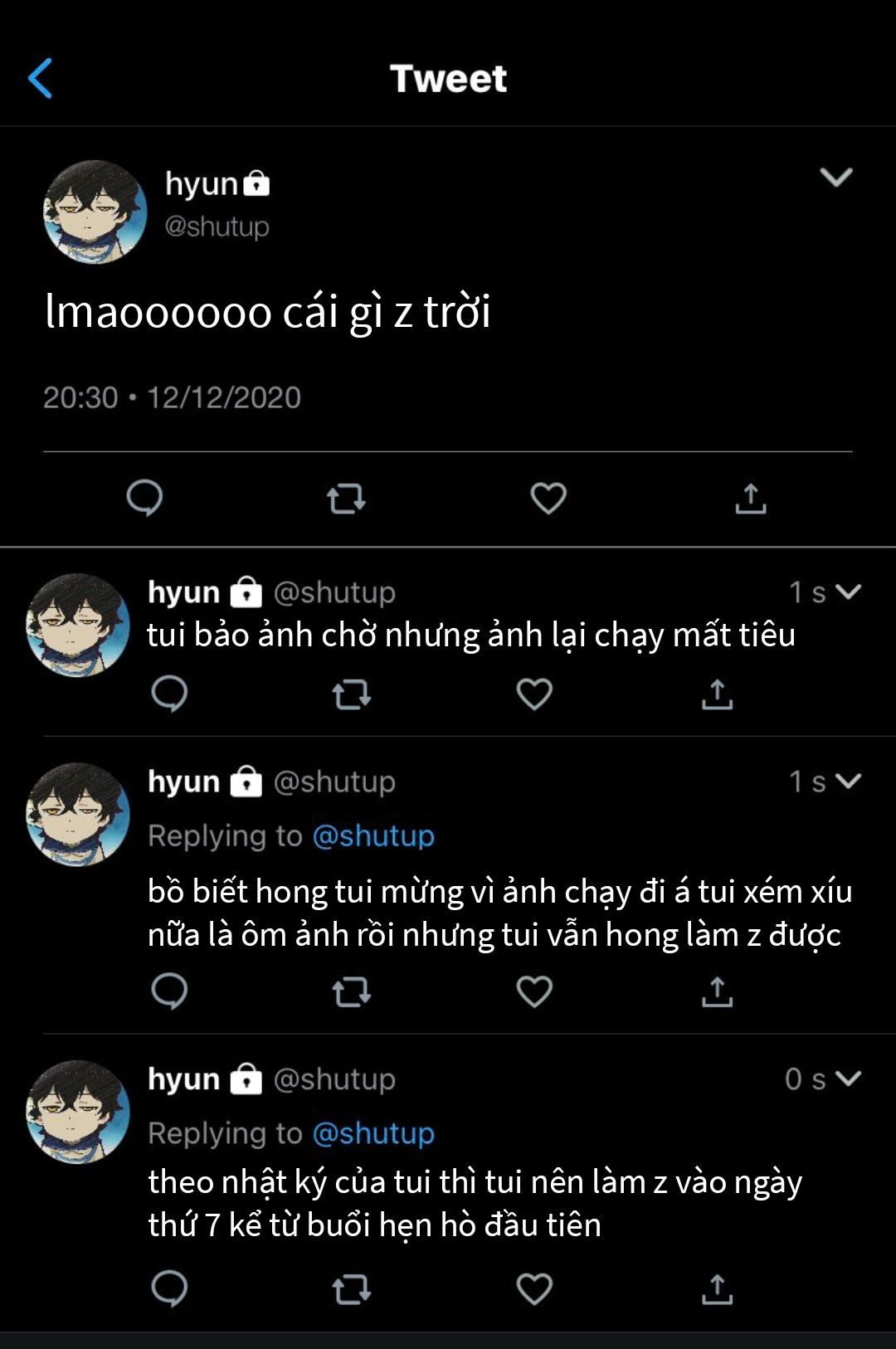Comment on the reply 'tui bảo ảnh chờ'
The width and height of the screenshot is (896, 1349).
coord(169,694)
